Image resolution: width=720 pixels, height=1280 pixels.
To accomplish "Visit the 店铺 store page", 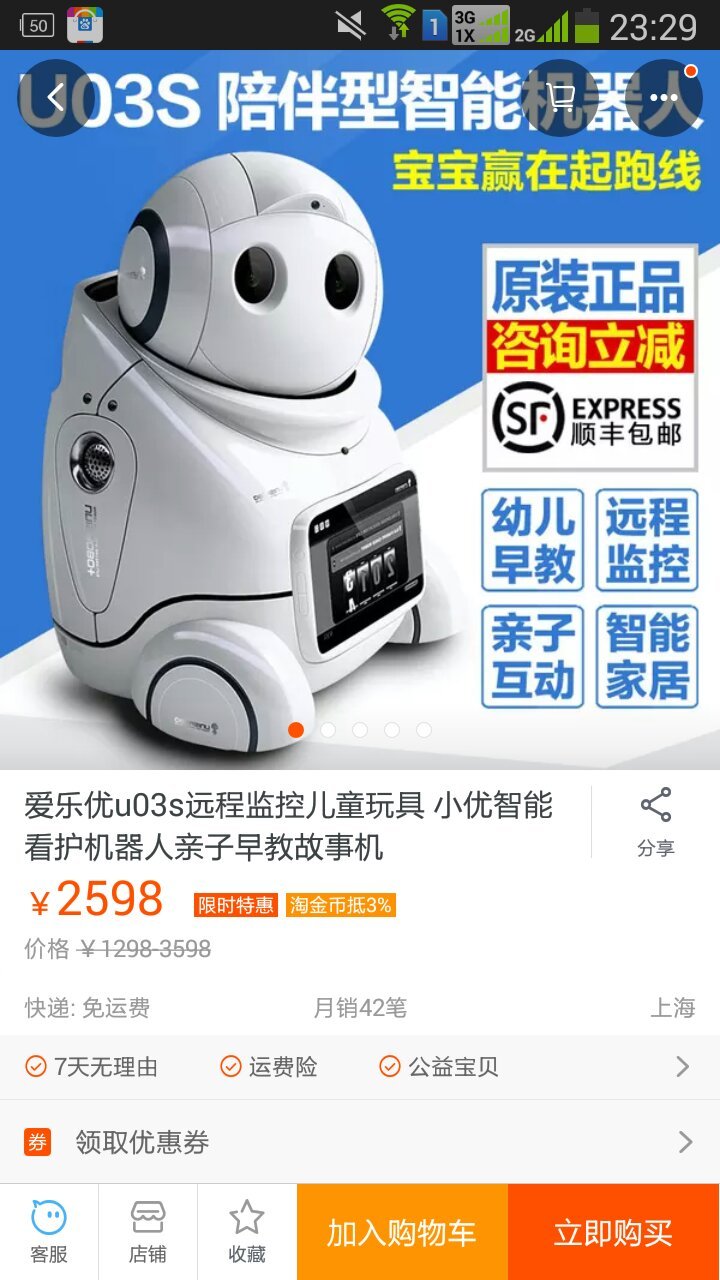I will pos(148,1232).
